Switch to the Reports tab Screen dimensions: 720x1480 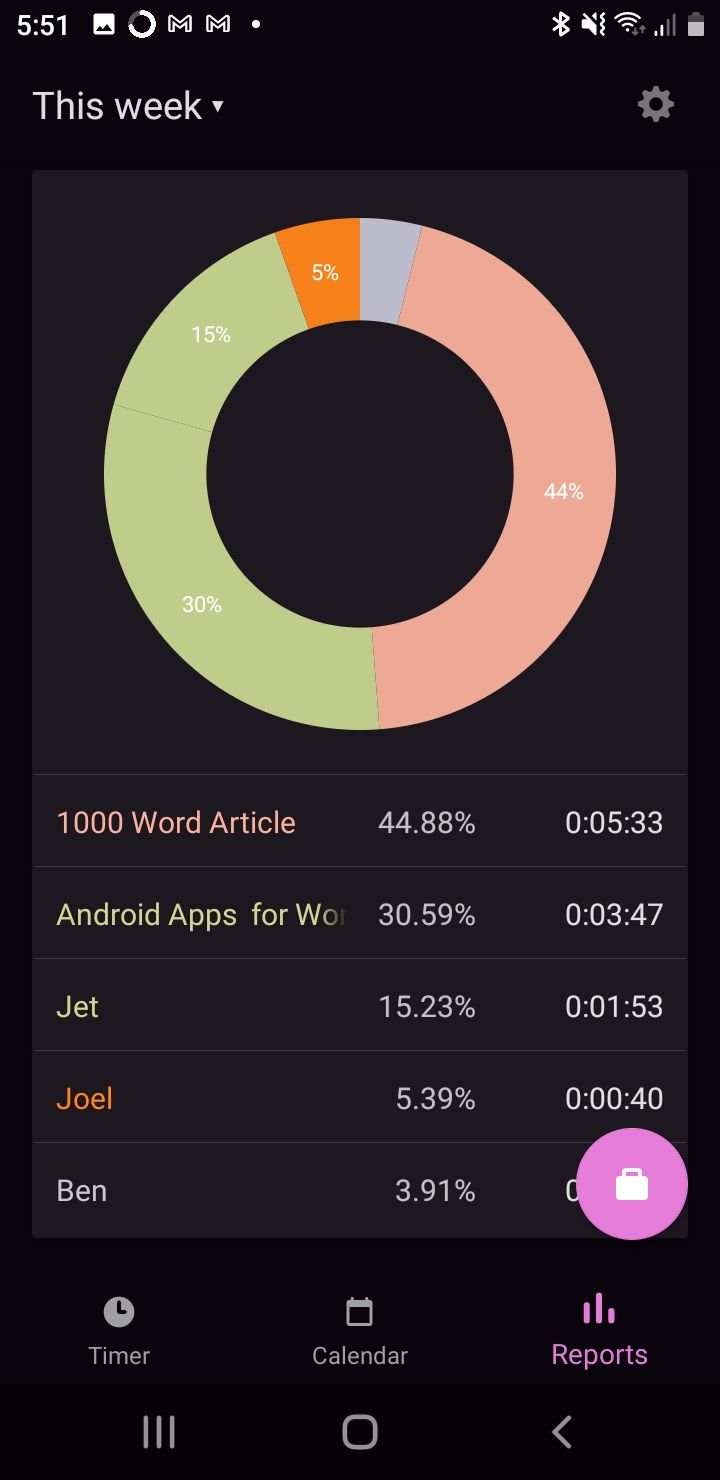597,1330
